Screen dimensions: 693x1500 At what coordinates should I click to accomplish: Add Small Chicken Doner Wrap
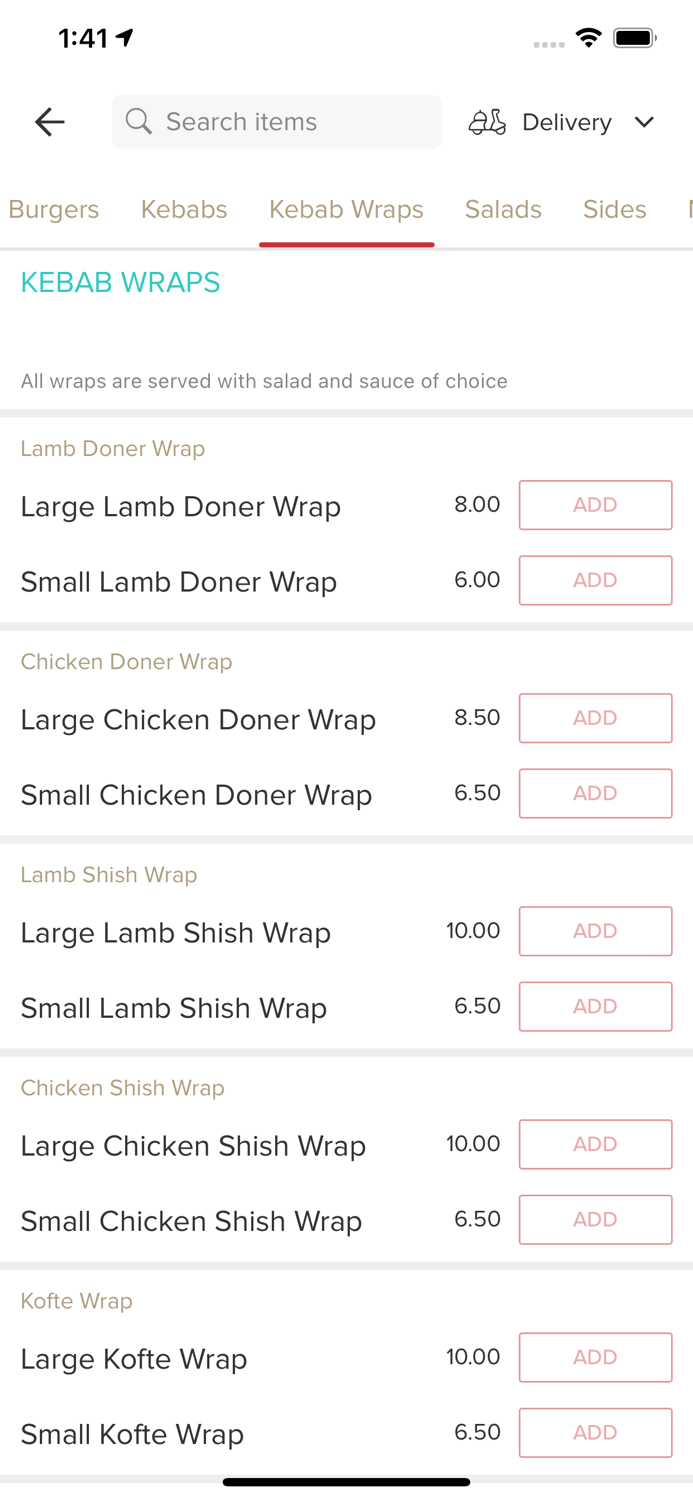point(595,793)
